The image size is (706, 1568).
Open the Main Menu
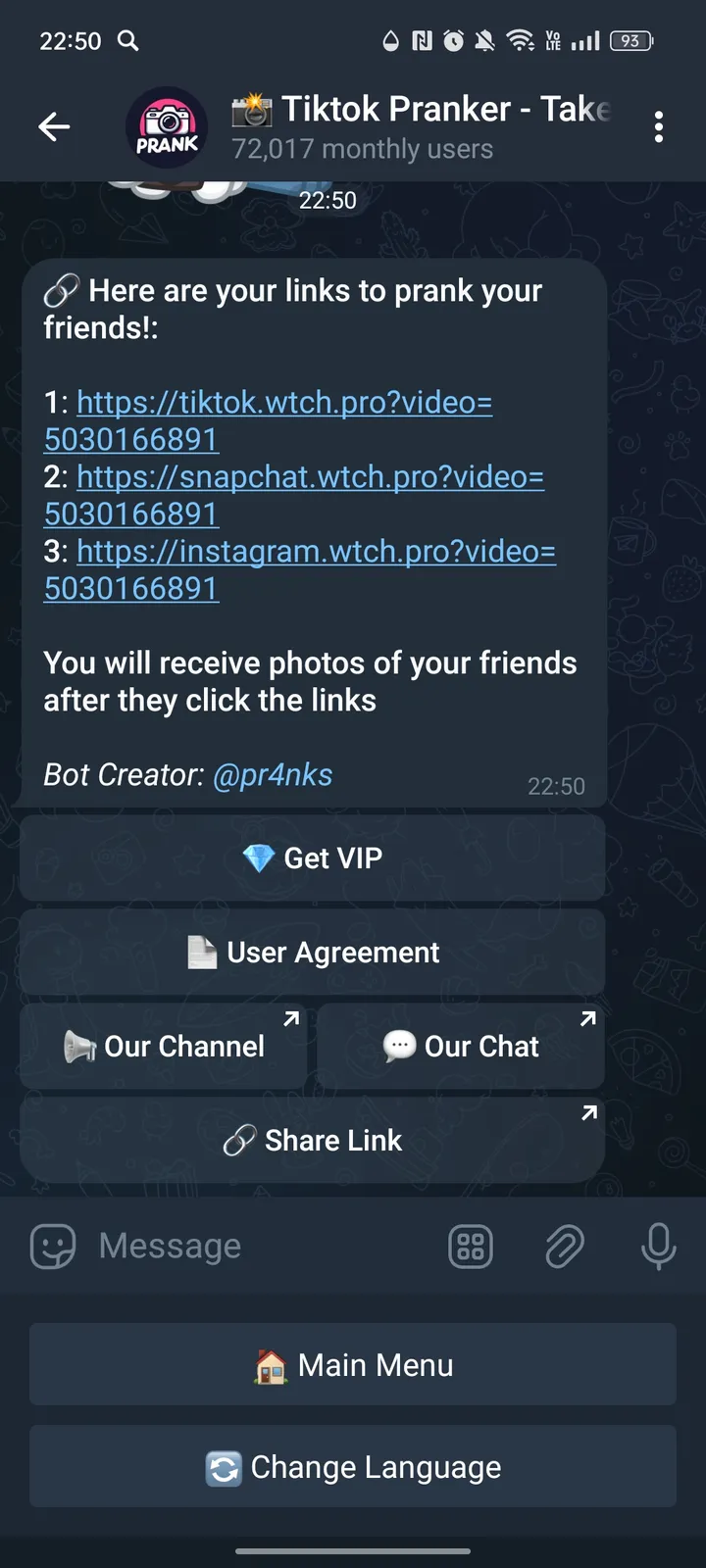pos(353,1364)
